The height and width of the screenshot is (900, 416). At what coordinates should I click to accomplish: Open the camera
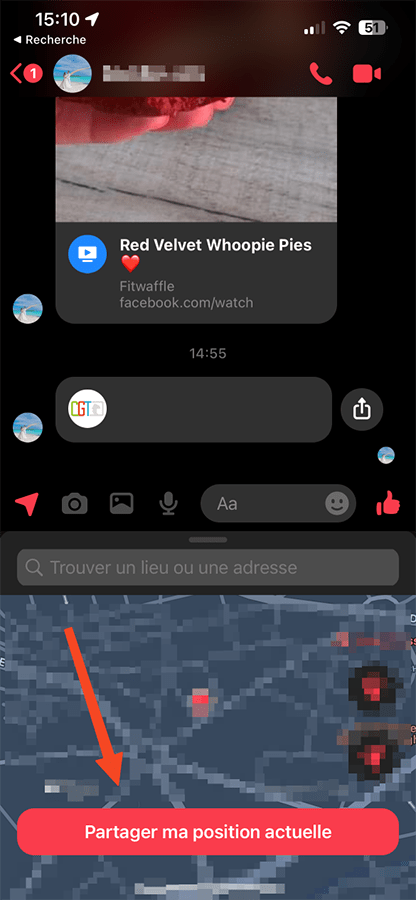pyautogui.click(x=75, y=504)
